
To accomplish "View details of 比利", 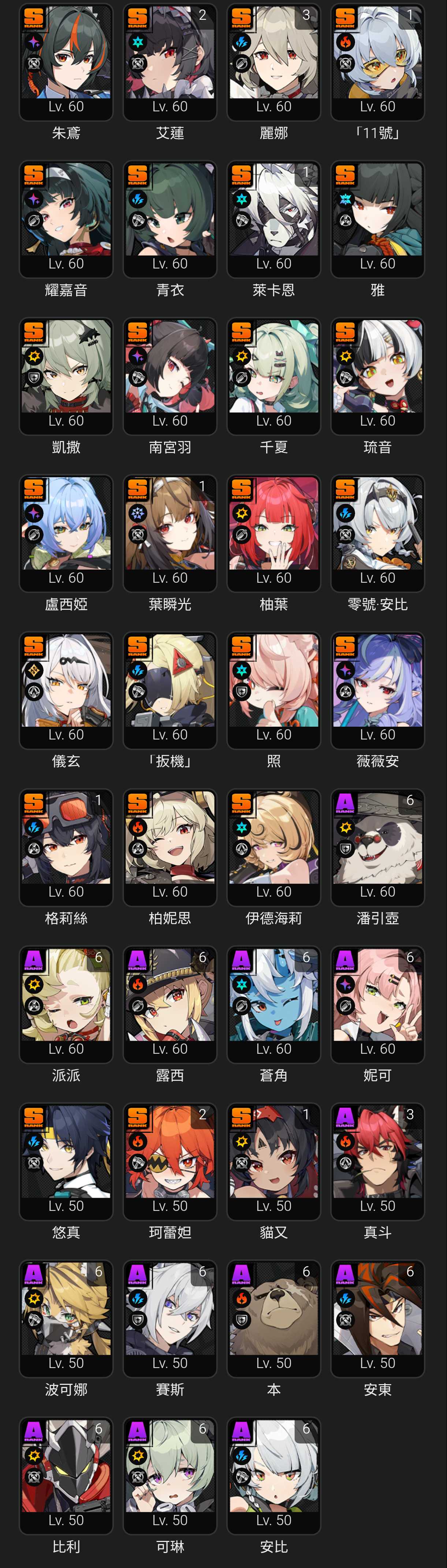I will point(66,1474).
